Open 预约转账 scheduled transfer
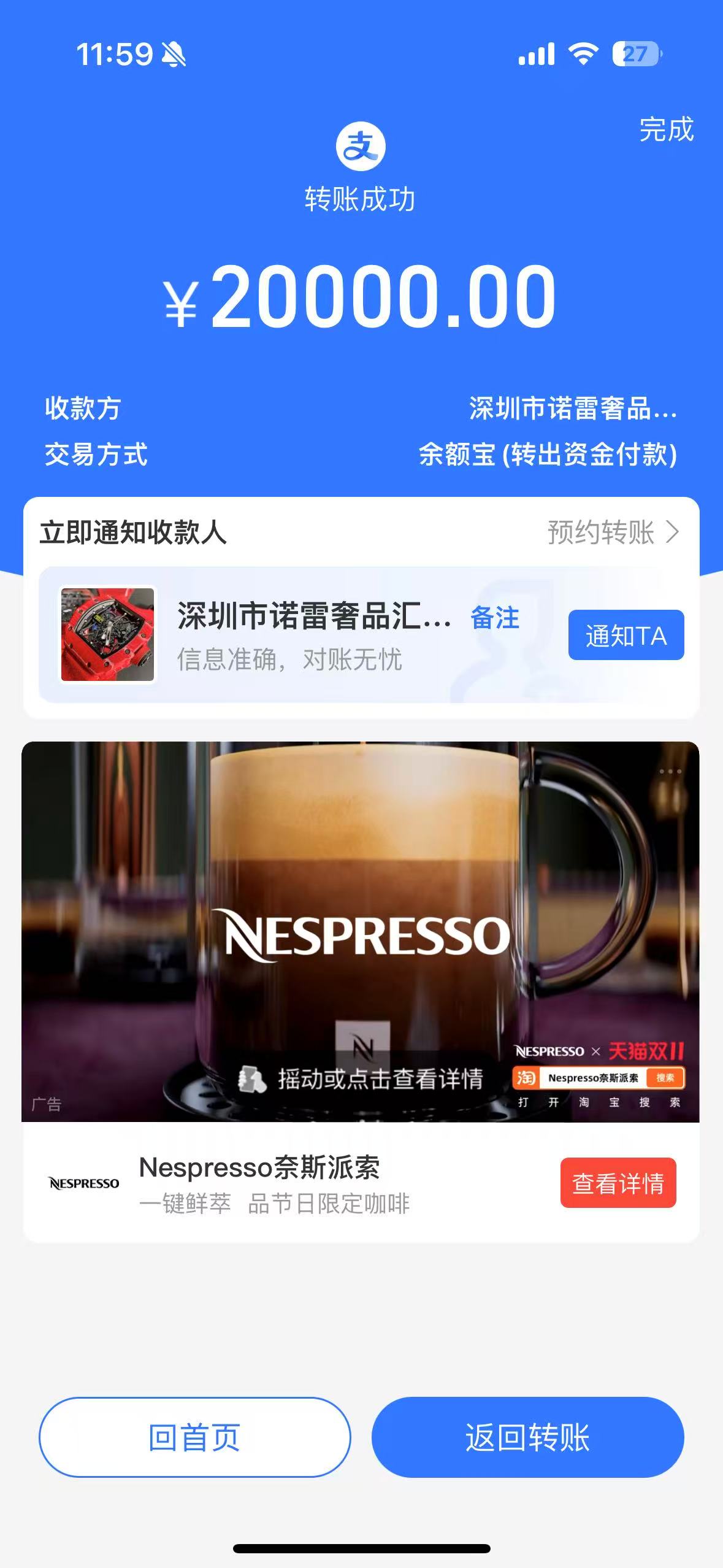 click(612, 532)
